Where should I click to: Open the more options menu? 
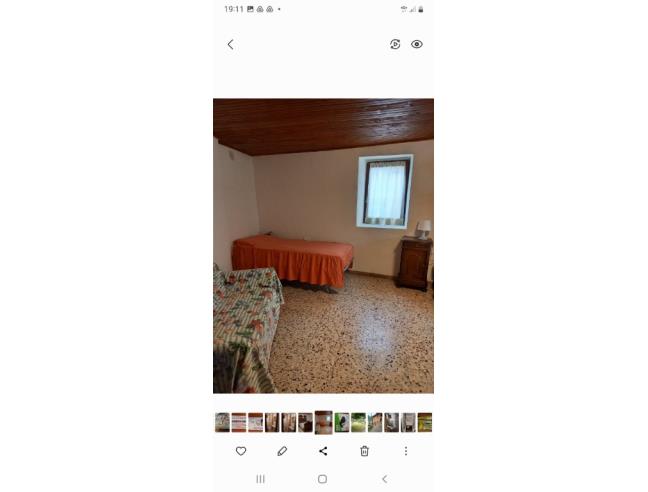click(405, 451)
